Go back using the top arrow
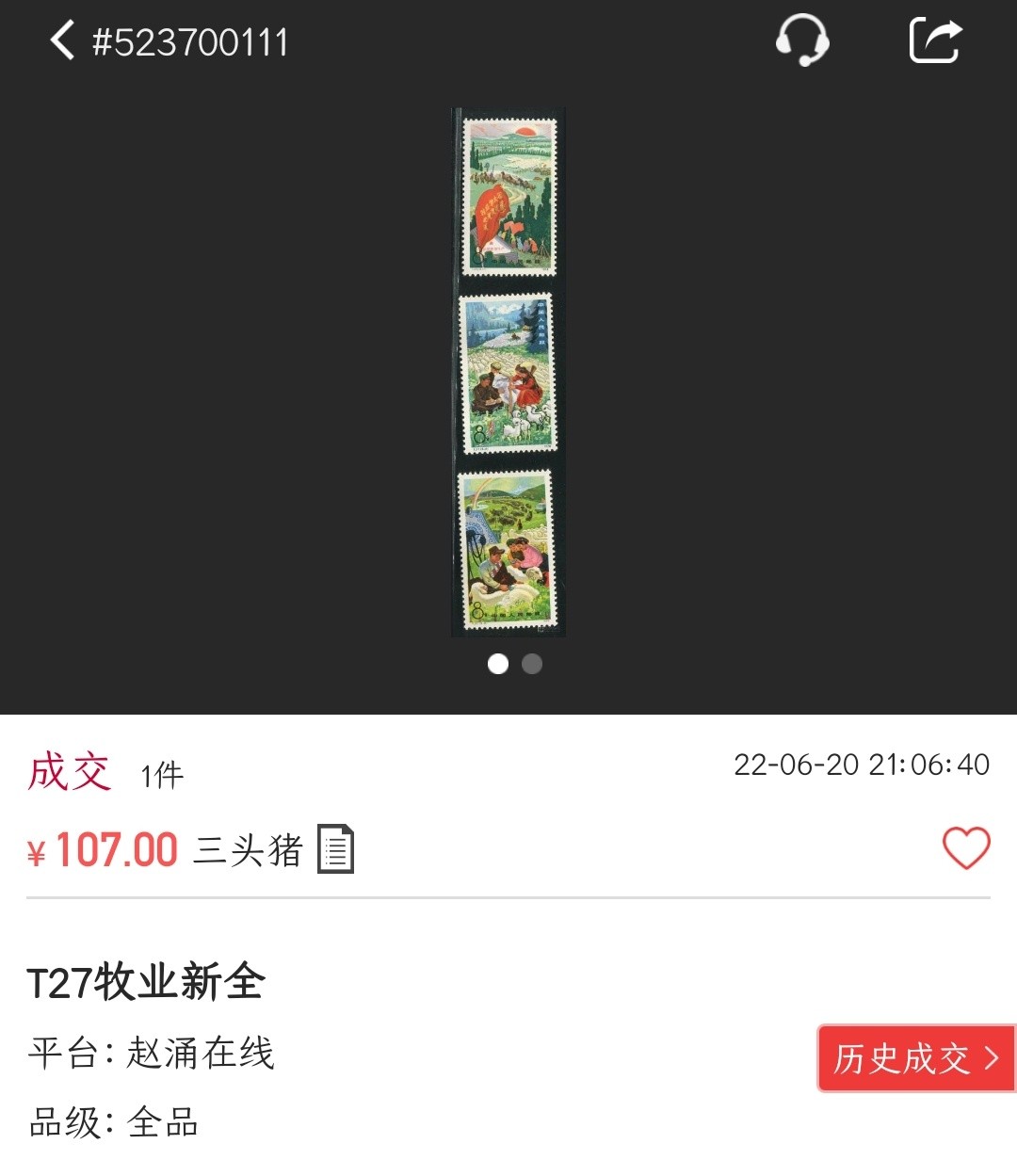The image size is (1017, 1176). (x=62, y=41)
